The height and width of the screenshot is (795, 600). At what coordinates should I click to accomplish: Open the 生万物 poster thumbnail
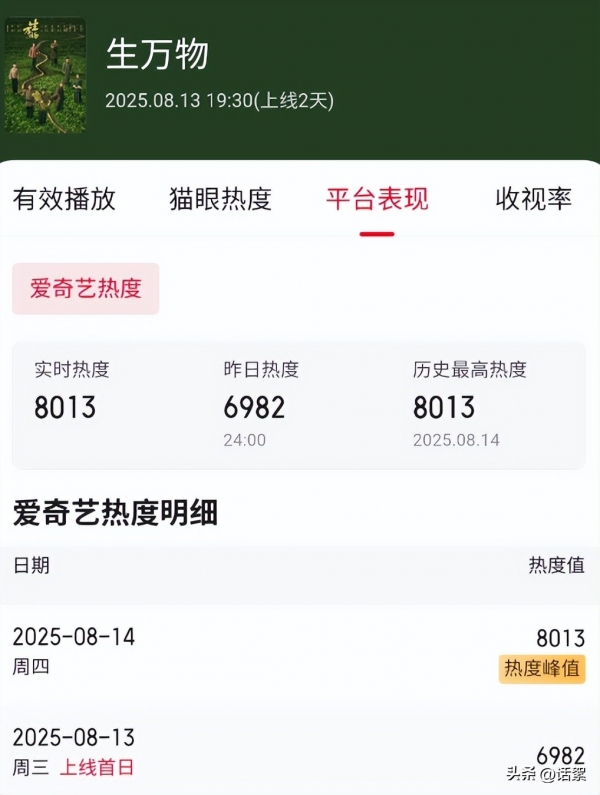(45, 76)
